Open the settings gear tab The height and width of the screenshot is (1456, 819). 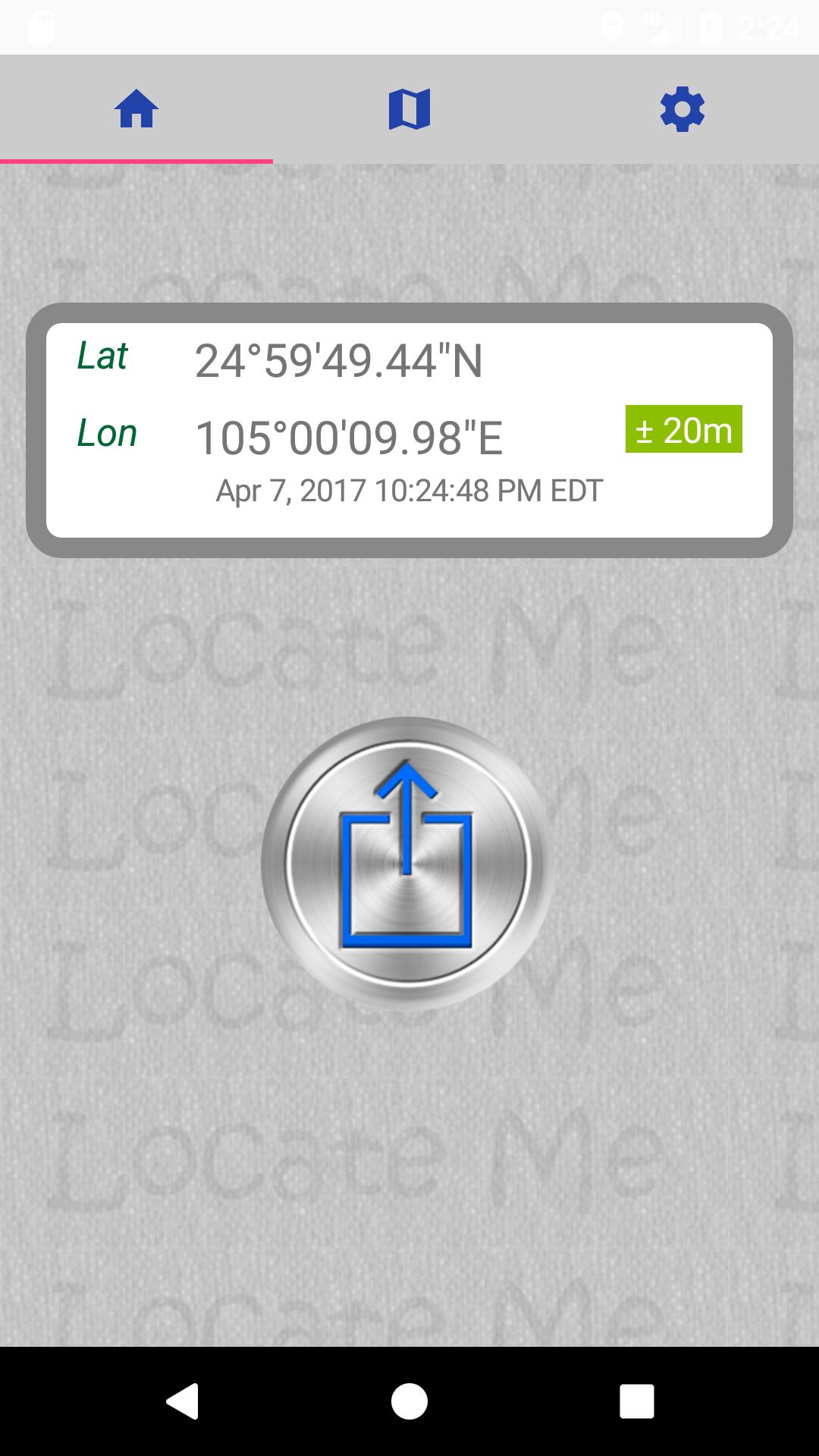click(x=682, y=109)
